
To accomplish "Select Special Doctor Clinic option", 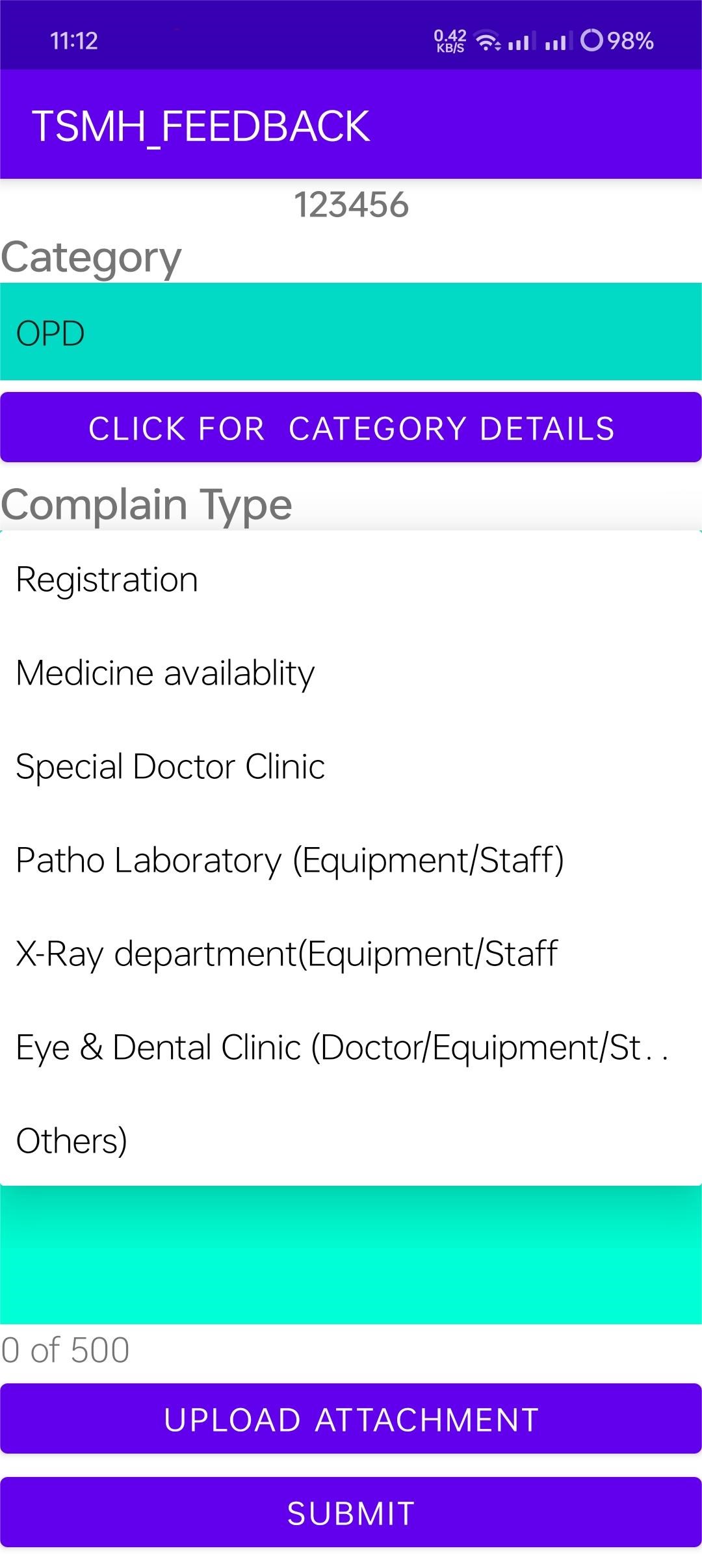I will (x=351, y=766).
